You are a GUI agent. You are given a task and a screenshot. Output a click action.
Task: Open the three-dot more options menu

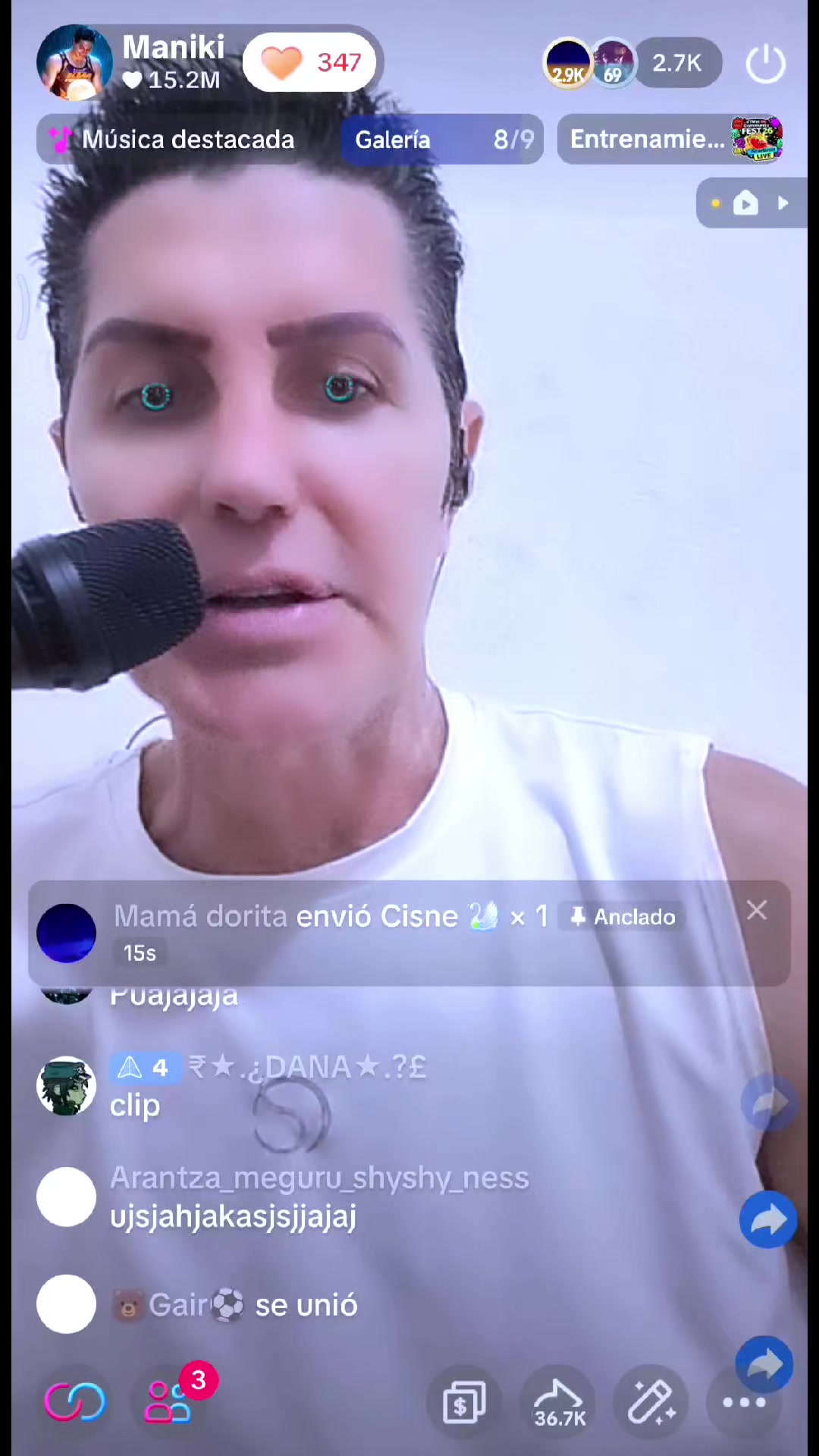coord(744,1403)
